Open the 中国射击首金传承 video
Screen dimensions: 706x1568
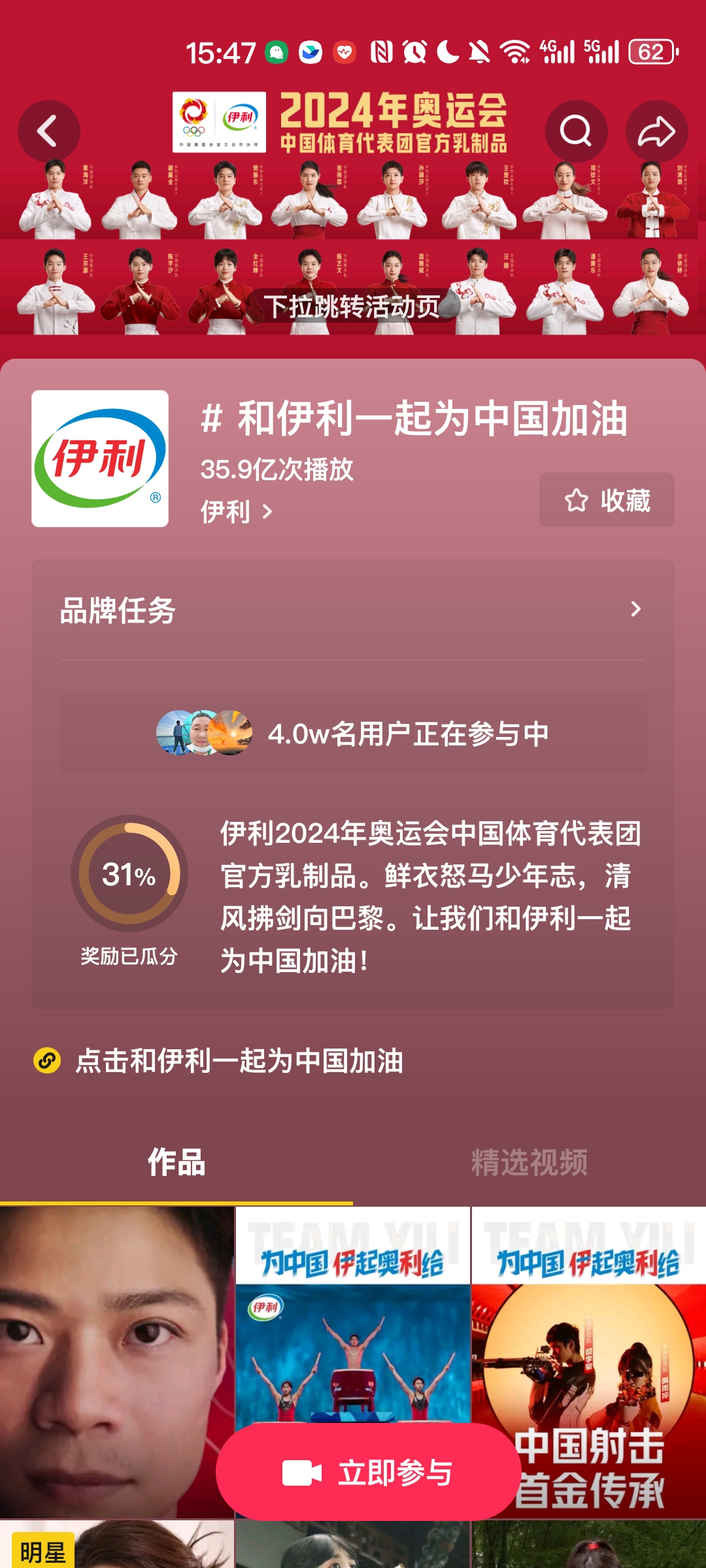(588, 1359)
